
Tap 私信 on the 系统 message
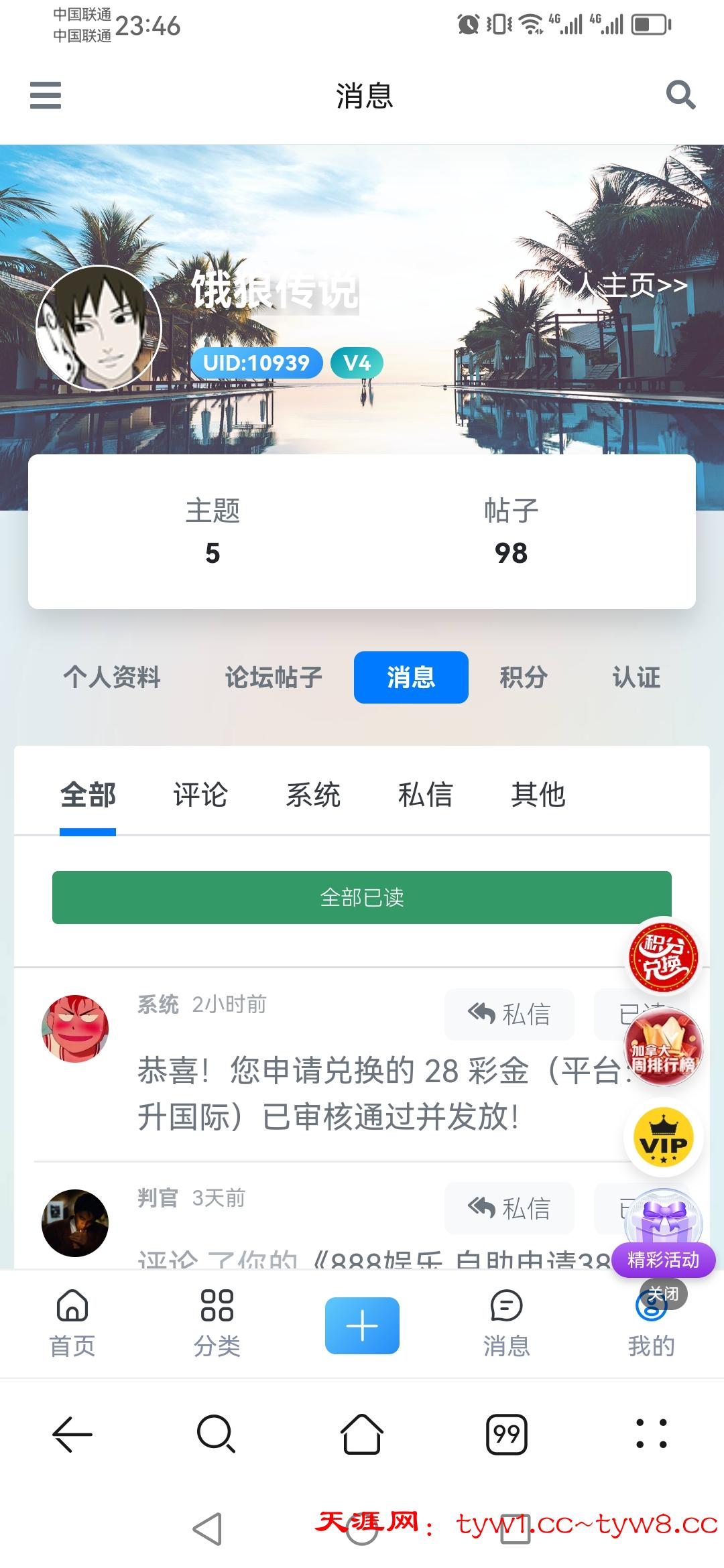pos(509,1015)
